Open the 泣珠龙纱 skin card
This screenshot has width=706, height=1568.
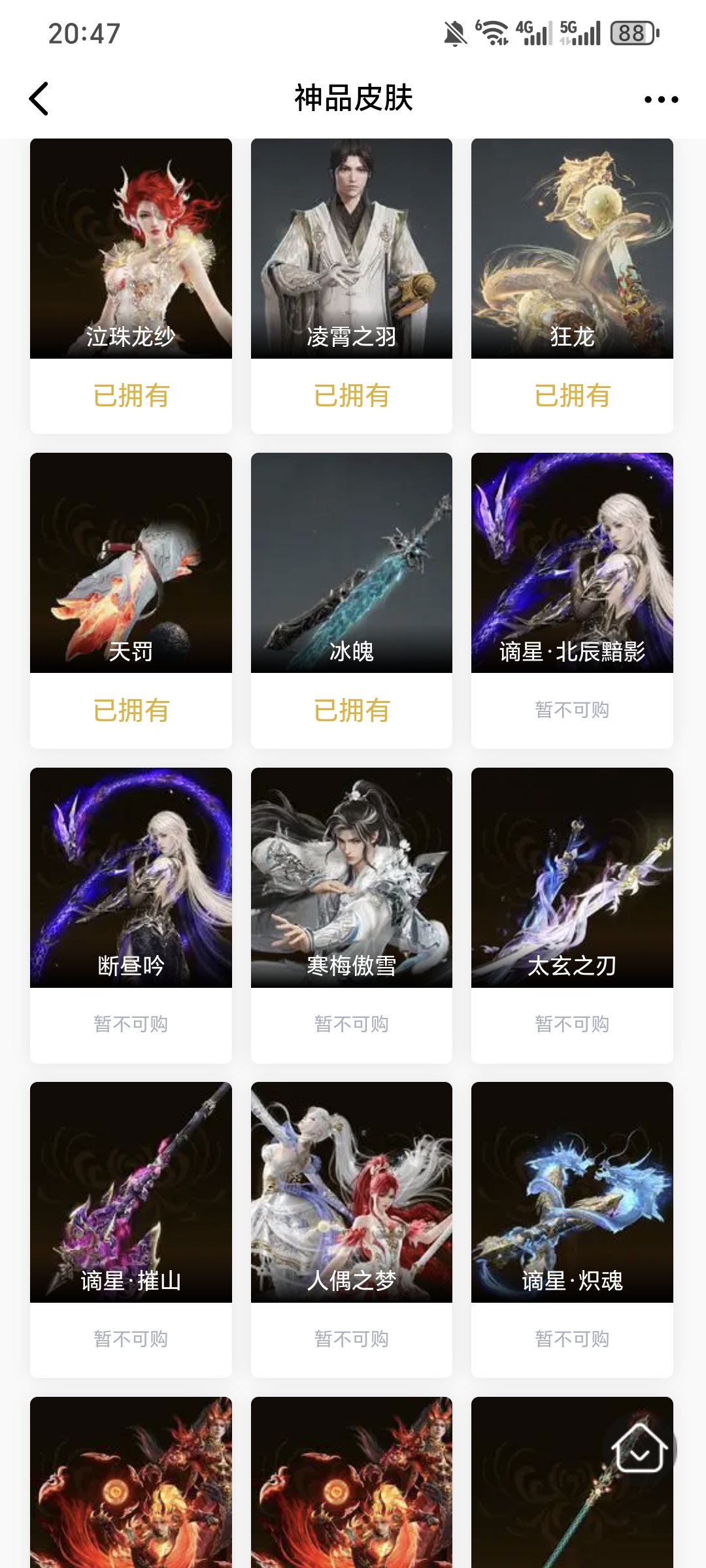(x=131, y=249)
